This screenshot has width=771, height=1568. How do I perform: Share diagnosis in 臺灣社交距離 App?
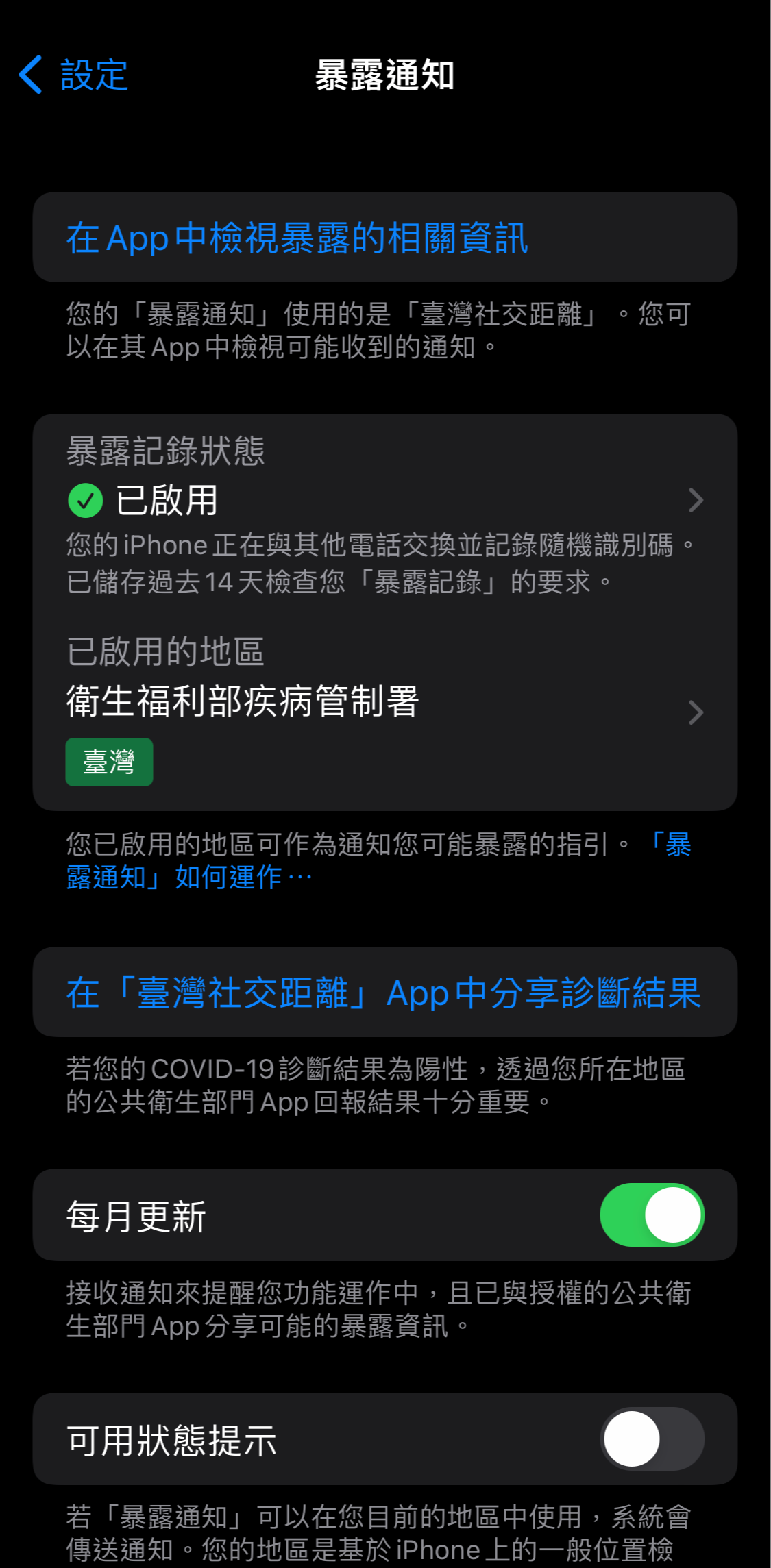[384, 993]
